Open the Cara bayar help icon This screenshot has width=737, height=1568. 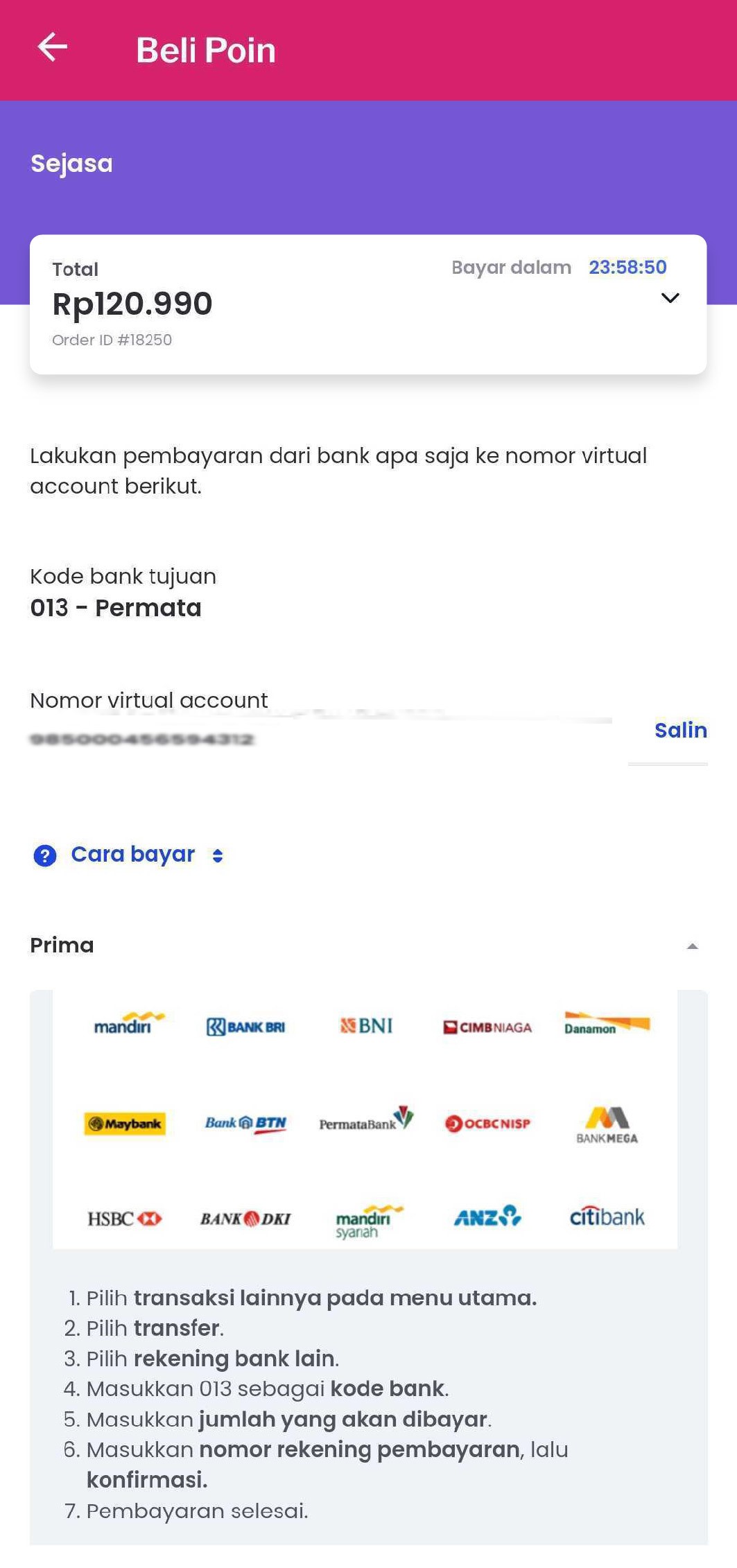click(x=44, y=855)
